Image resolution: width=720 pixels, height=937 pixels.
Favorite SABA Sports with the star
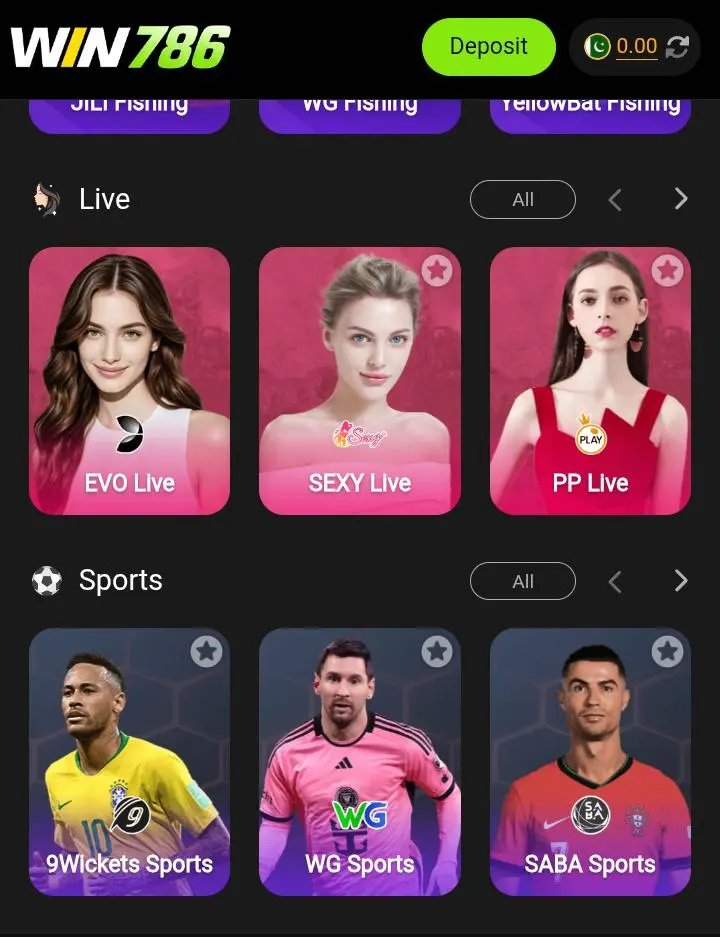667,652
